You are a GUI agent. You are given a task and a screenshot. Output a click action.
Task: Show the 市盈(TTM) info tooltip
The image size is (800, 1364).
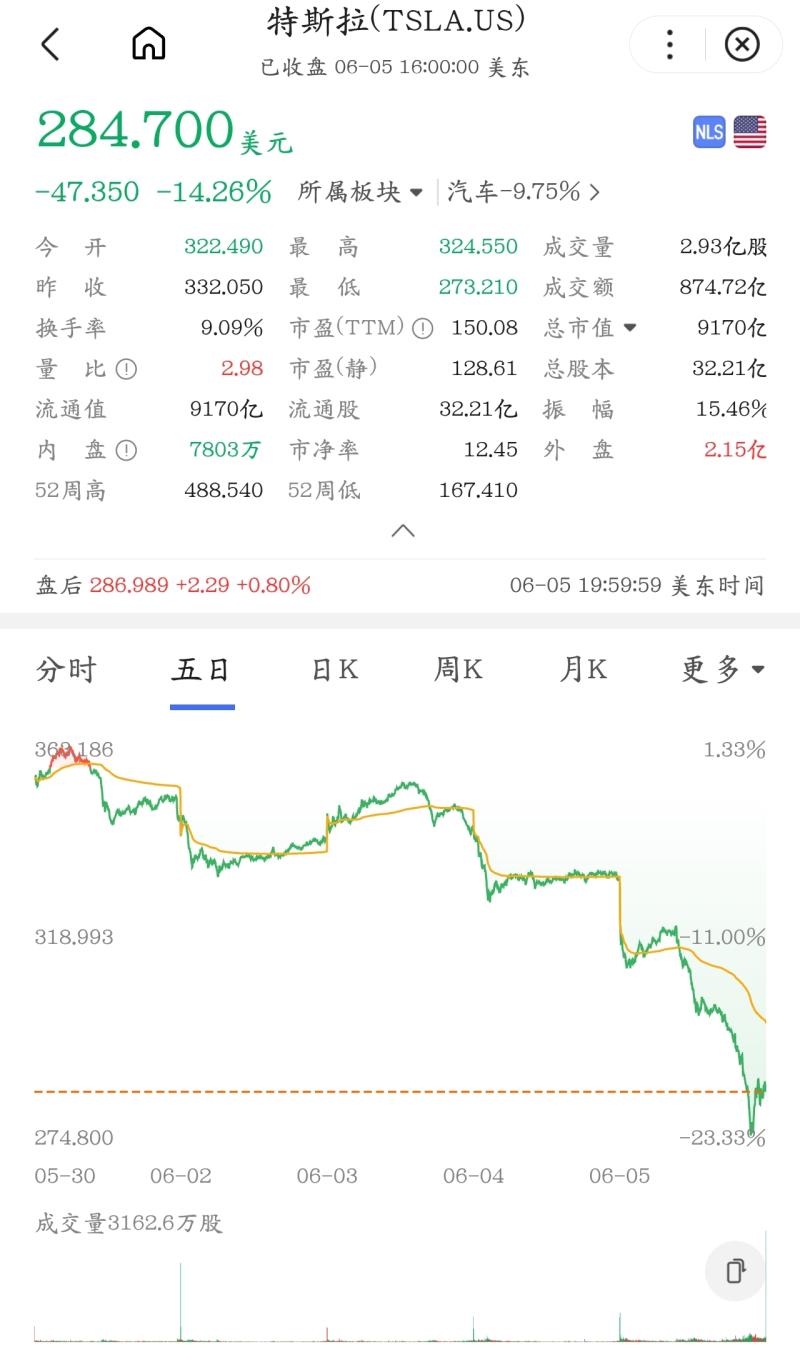pos(423,328)
